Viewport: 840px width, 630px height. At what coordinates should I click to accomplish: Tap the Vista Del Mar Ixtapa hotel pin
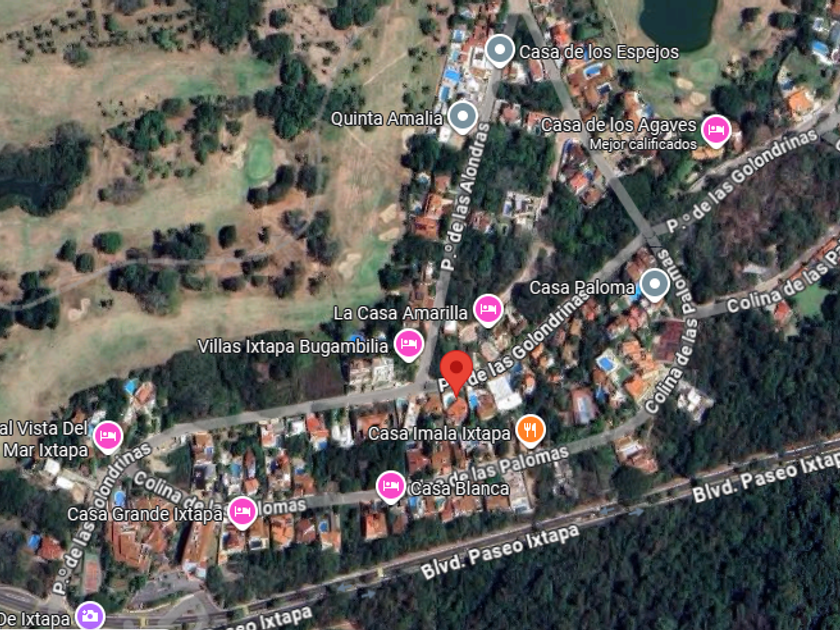tap(108, 436)
